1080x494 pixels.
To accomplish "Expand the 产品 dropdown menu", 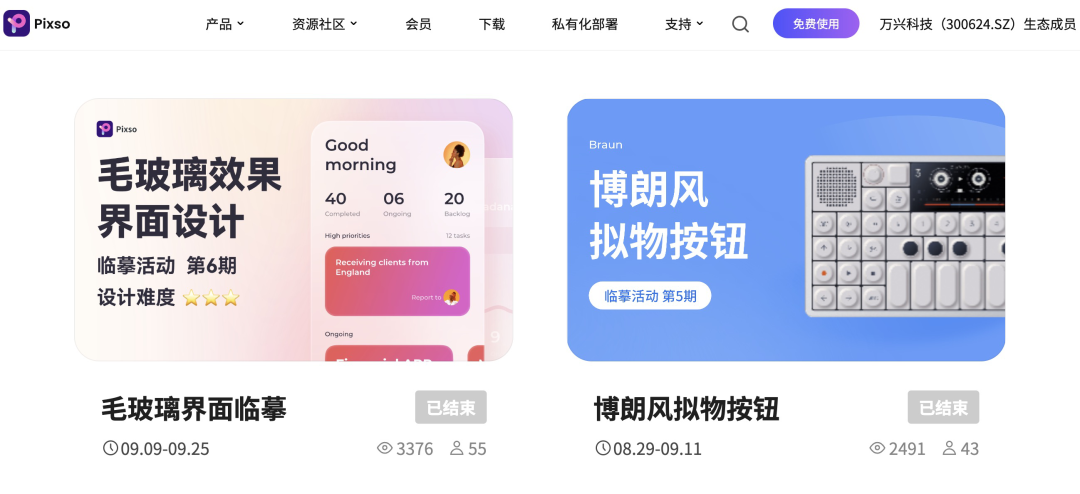I will [224, 24].
